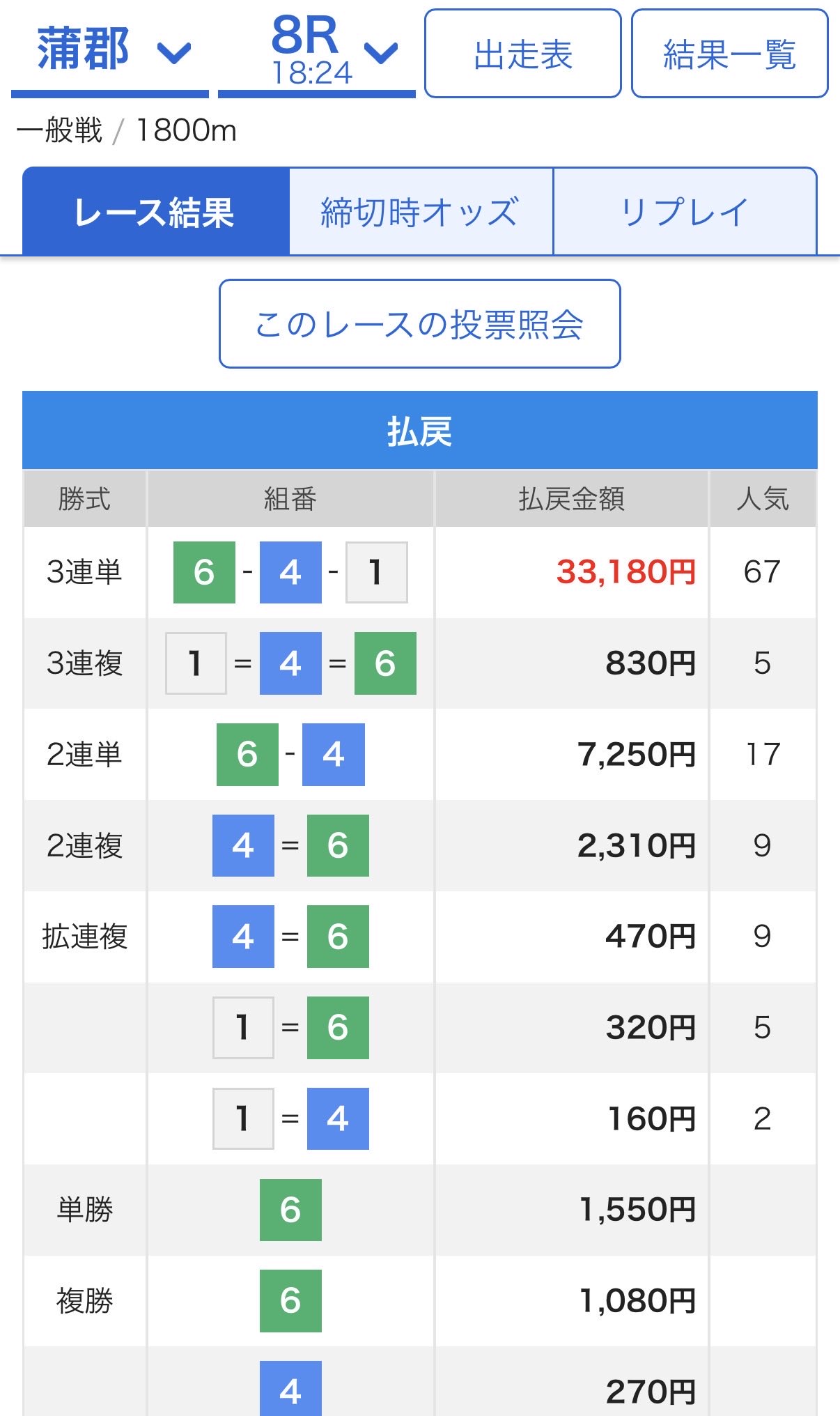Image resolution: width=840 pixels, height=1416 pixels.
Task: Open the 出走表 entry list
Action: [x=522, y=54]
